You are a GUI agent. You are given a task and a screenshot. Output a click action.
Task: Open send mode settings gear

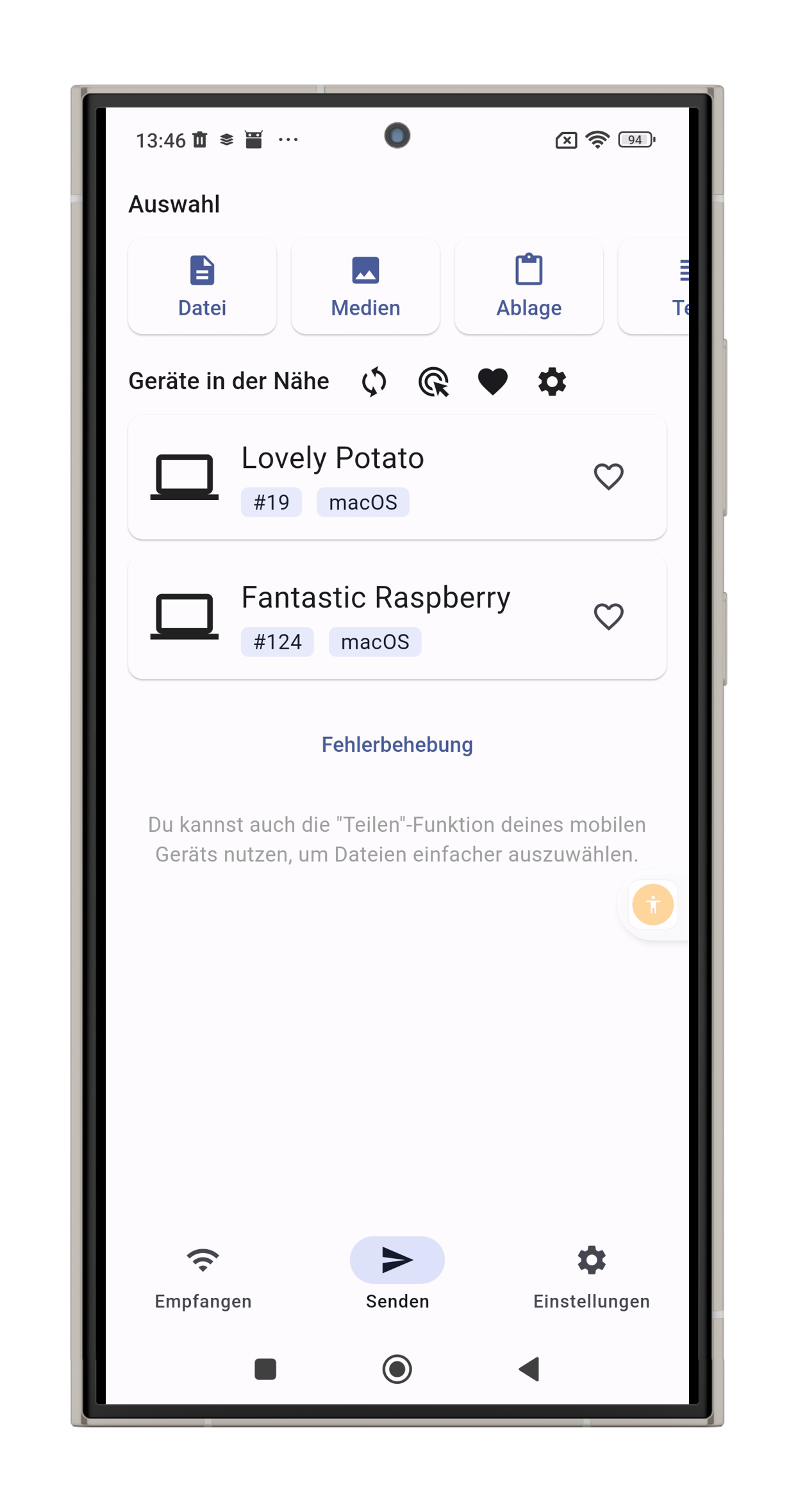(552, 382)
